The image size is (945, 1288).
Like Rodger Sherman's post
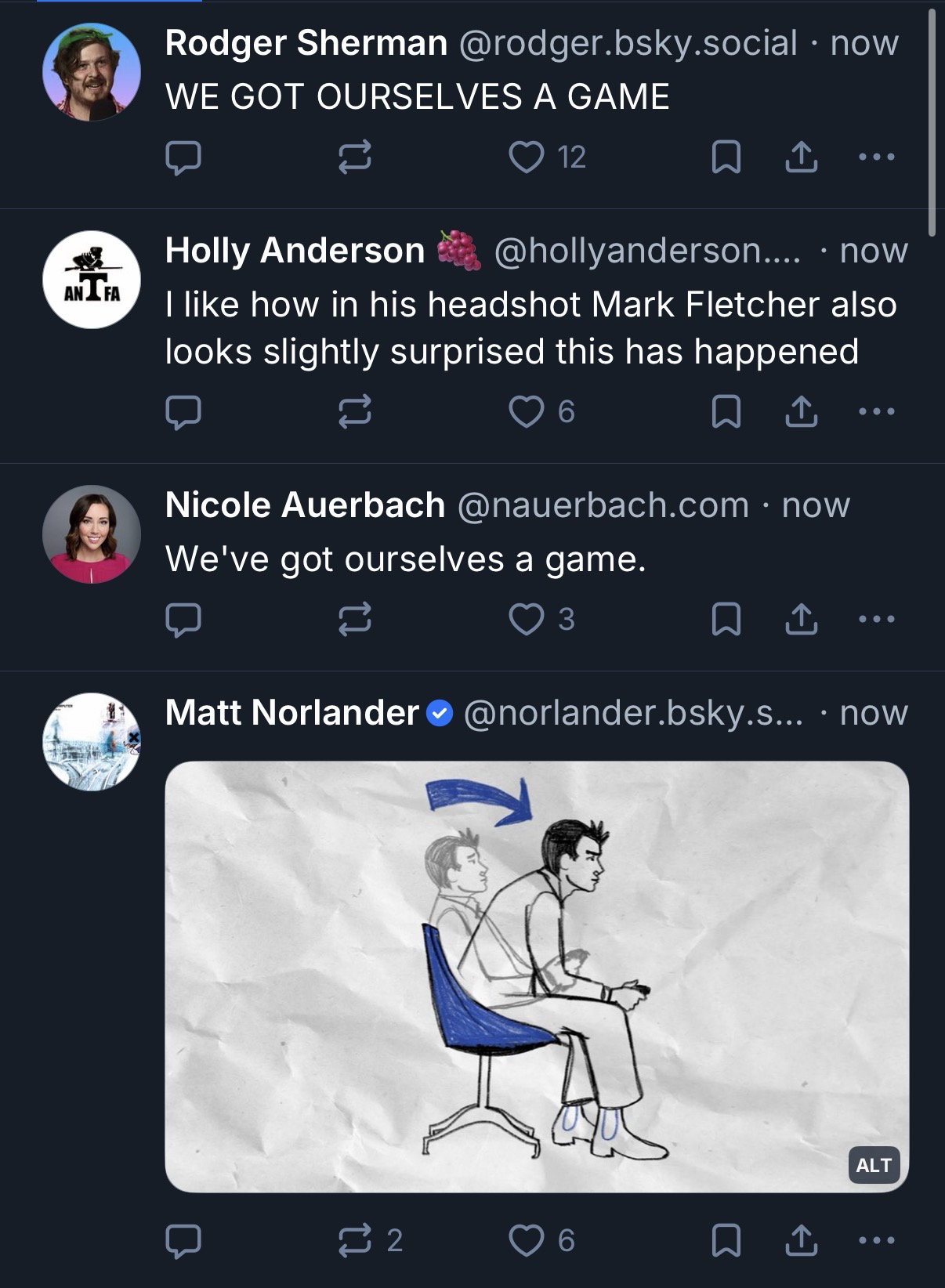[526, 157]
